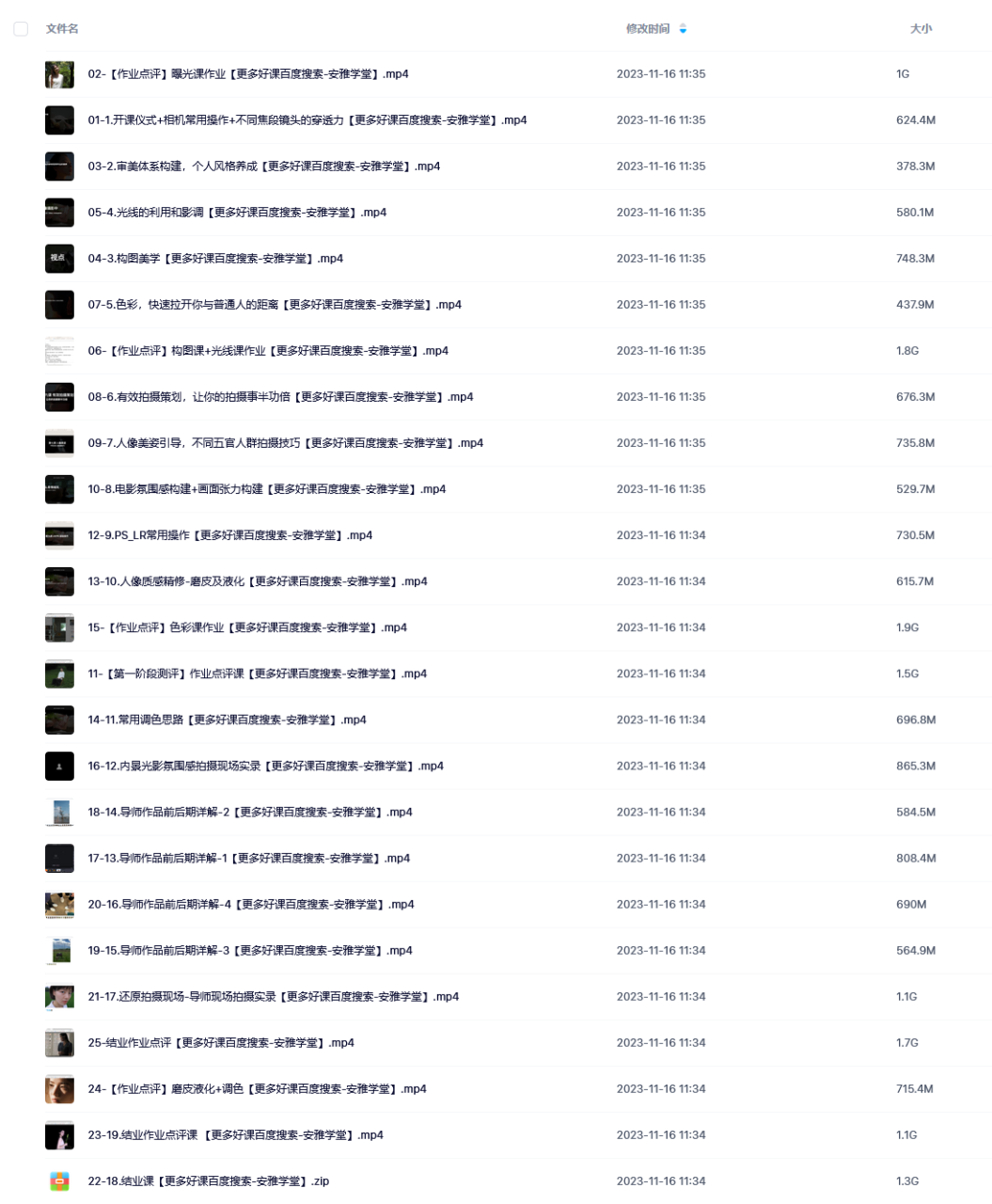The height and width of the screenshot is (1204, 992).
Task: Open 04-3.构图美学 video file
Action: 215,259
